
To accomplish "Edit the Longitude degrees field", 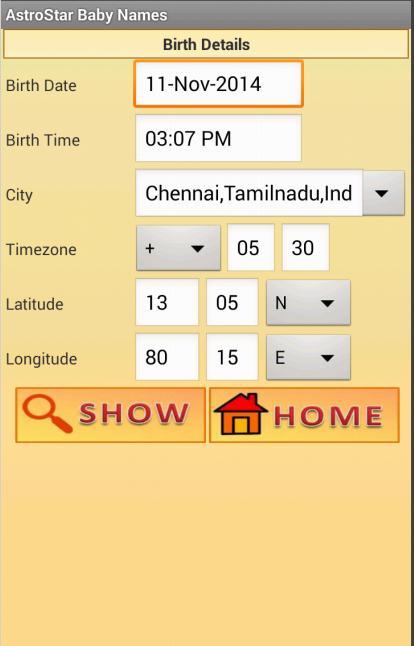I will click(167, 357).
